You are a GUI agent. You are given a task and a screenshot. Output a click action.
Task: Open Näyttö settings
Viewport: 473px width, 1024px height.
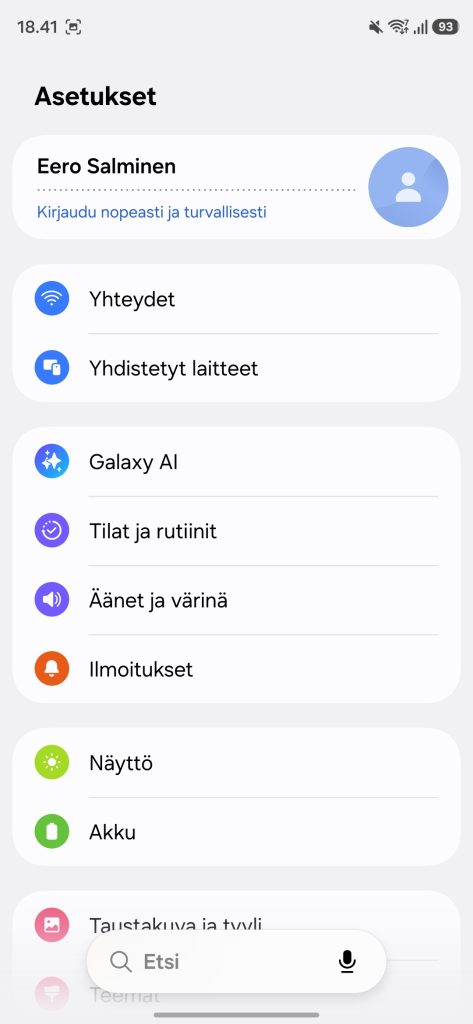coord(236,763)
